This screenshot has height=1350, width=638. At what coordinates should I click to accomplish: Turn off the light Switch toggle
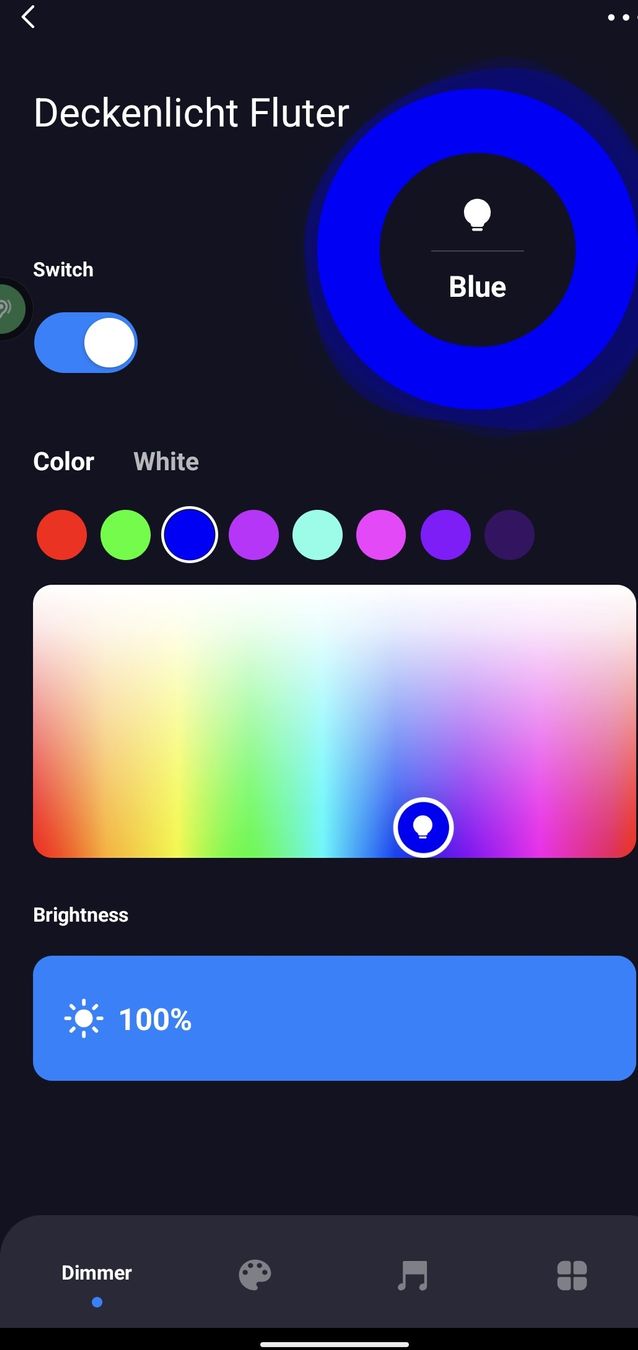86,343
